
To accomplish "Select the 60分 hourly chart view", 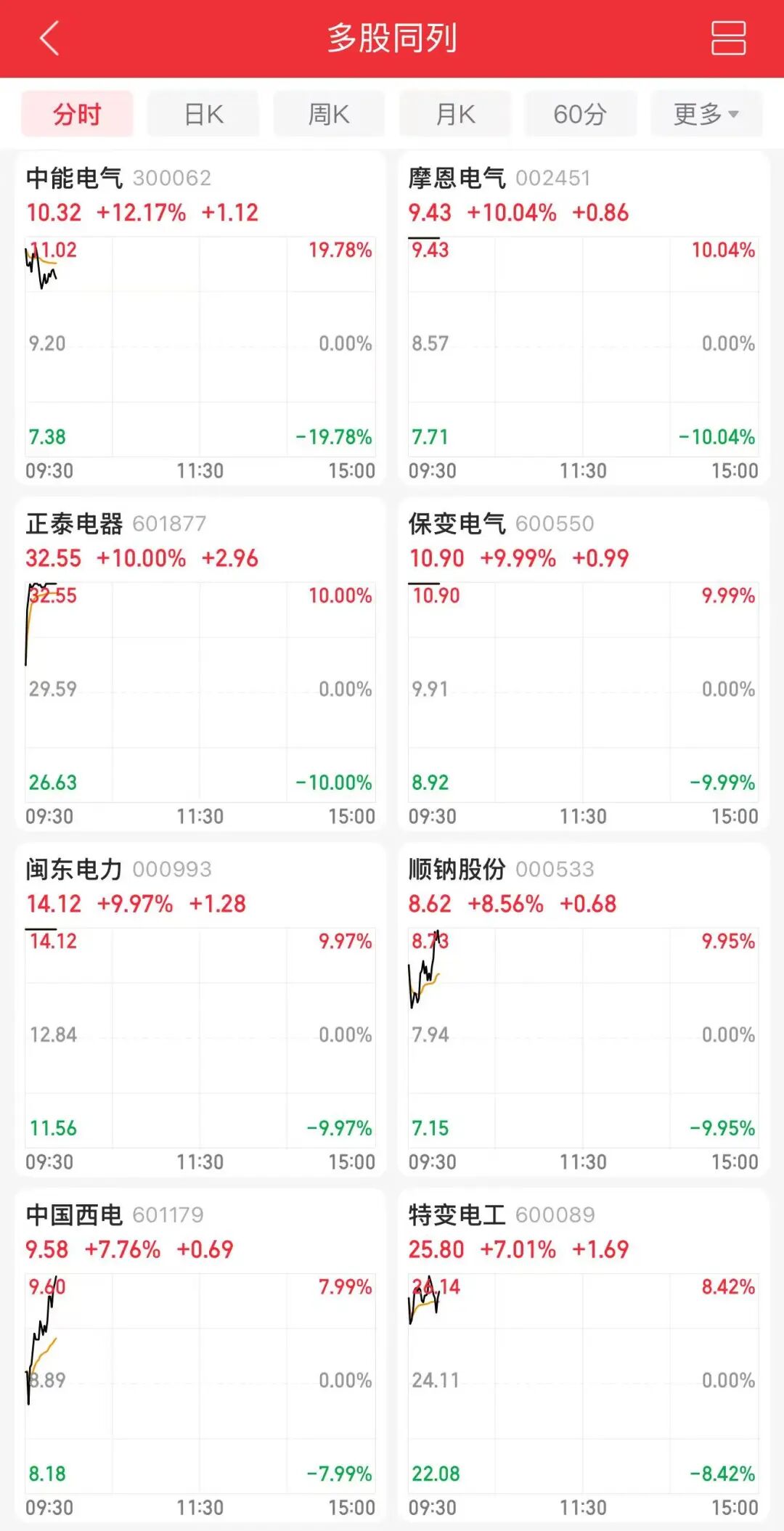I will point(579,113).
